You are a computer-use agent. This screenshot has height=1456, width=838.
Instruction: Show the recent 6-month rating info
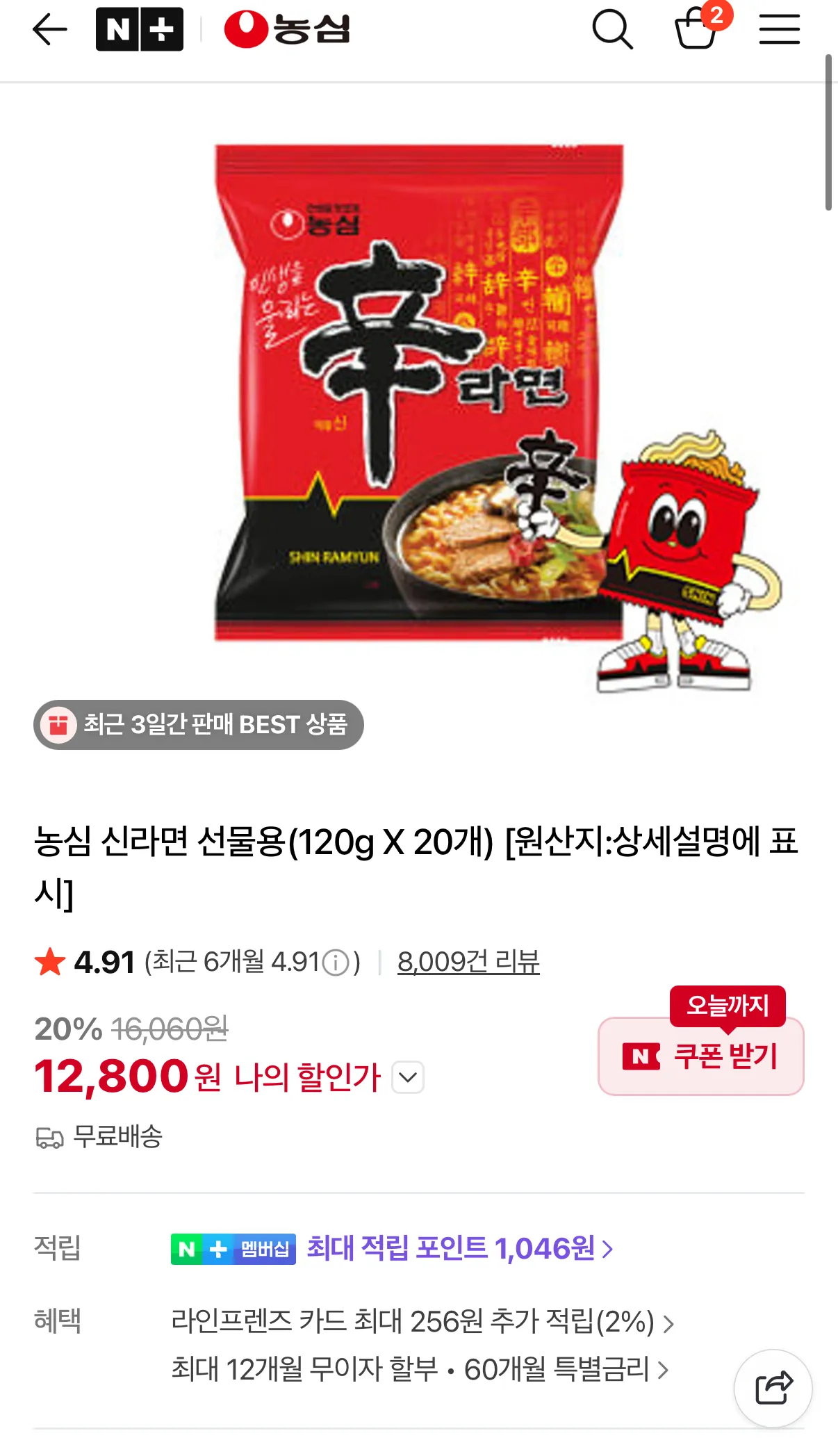point(336,963)
